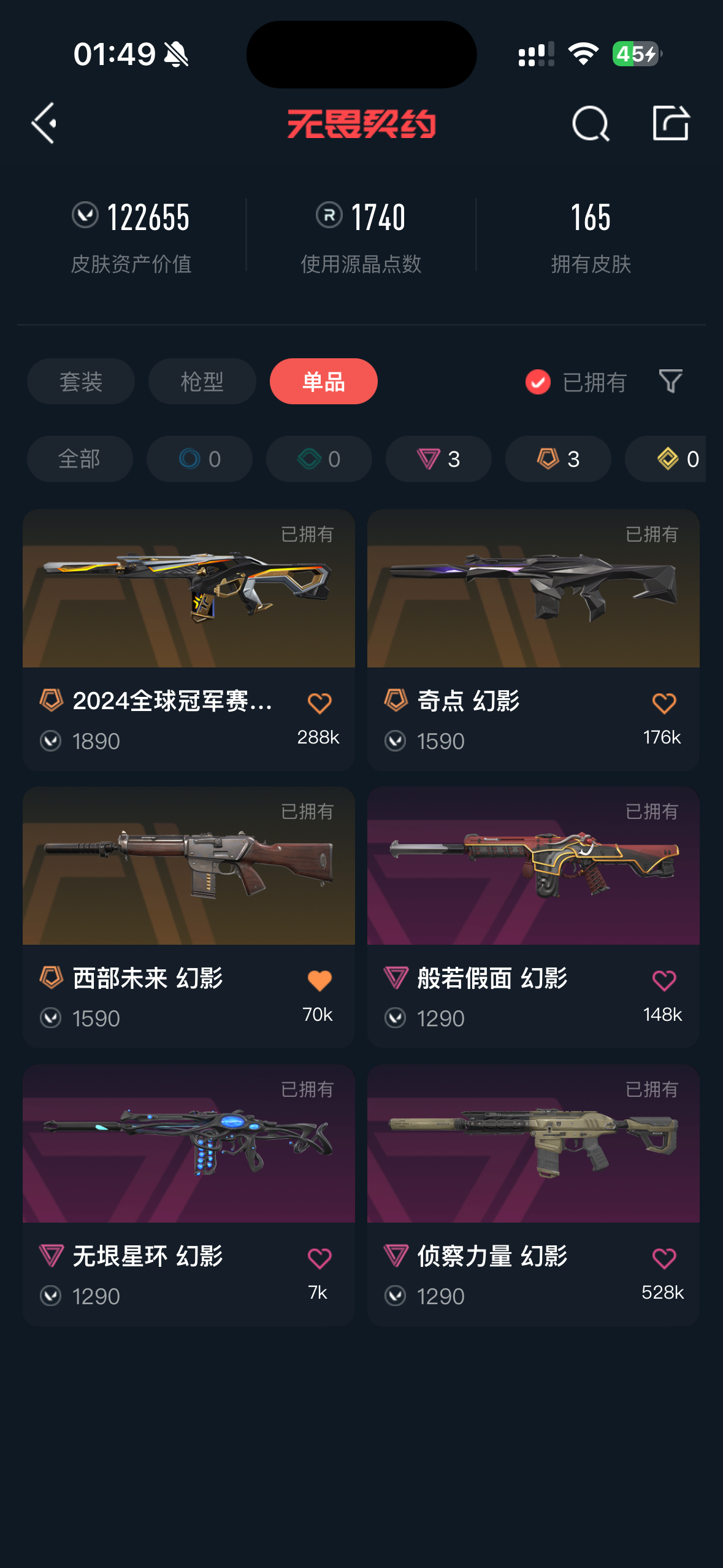Like the 侦察力量 幻影 skin
Viewport: 723px width, 1568px height.
[x=664, y=1258]
